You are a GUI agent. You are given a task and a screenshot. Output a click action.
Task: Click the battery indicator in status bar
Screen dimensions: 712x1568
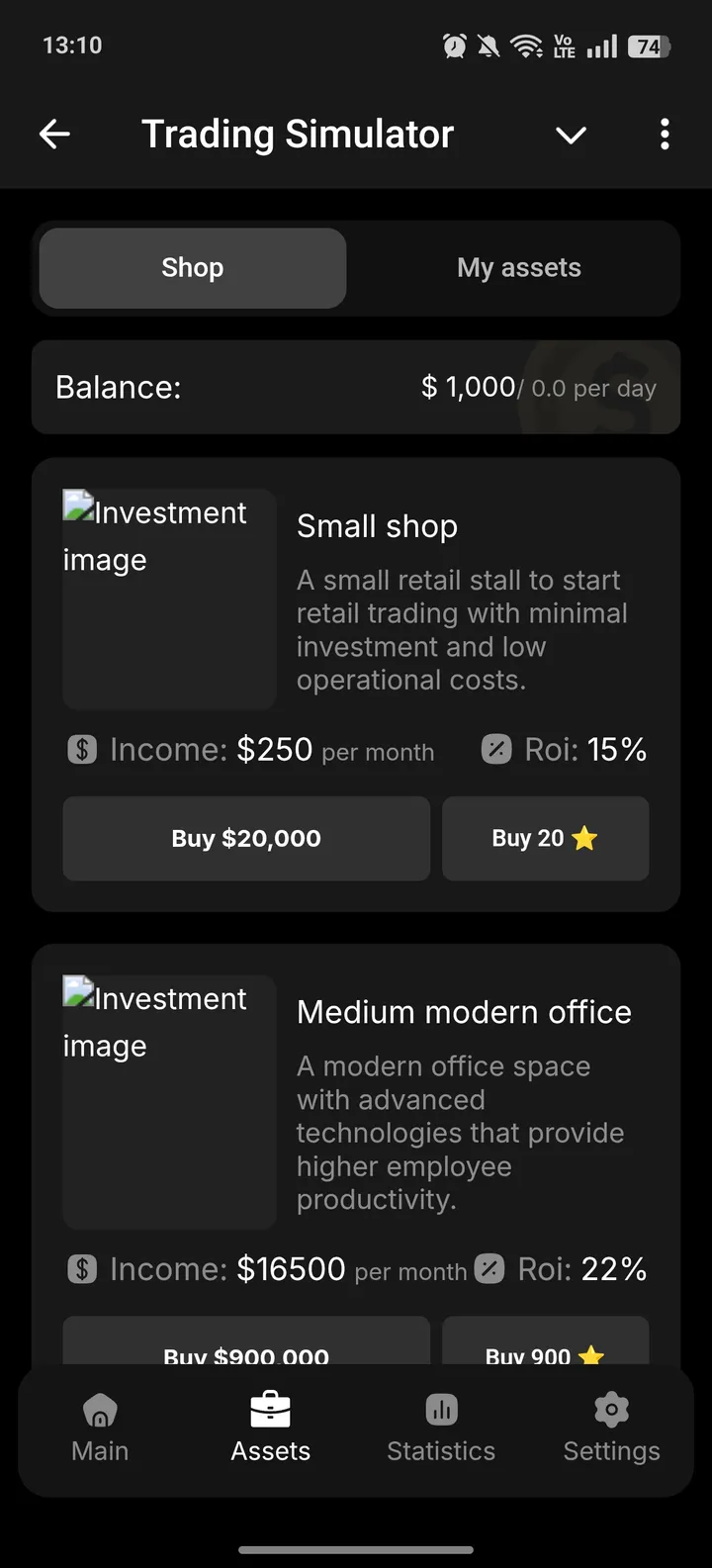(650, 45)
